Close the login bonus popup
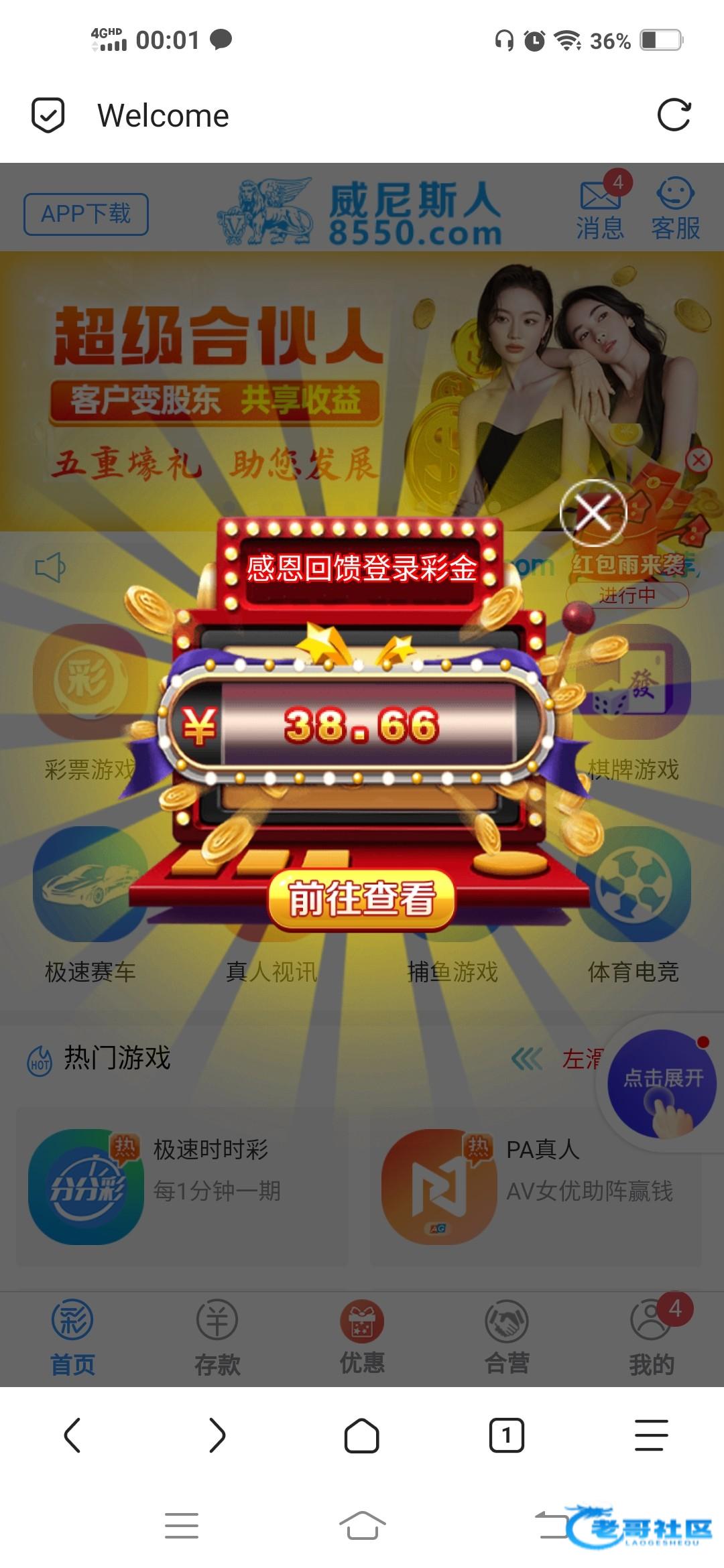The width and height of the screenshot is (724, 1568). pyautogui.click(x=593, y=513)
